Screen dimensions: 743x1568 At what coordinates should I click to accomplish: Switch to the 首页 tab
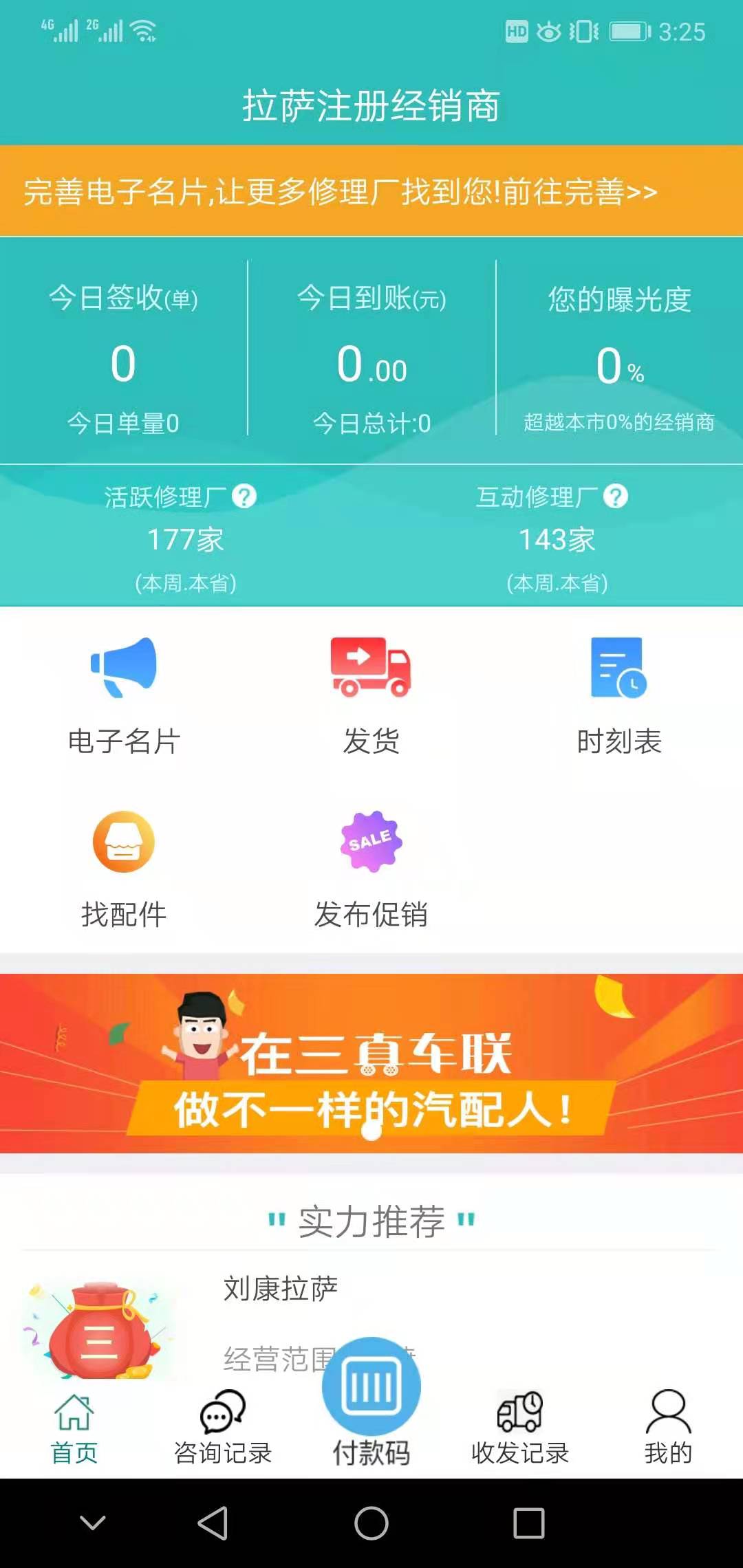(x=74, y=1428)
